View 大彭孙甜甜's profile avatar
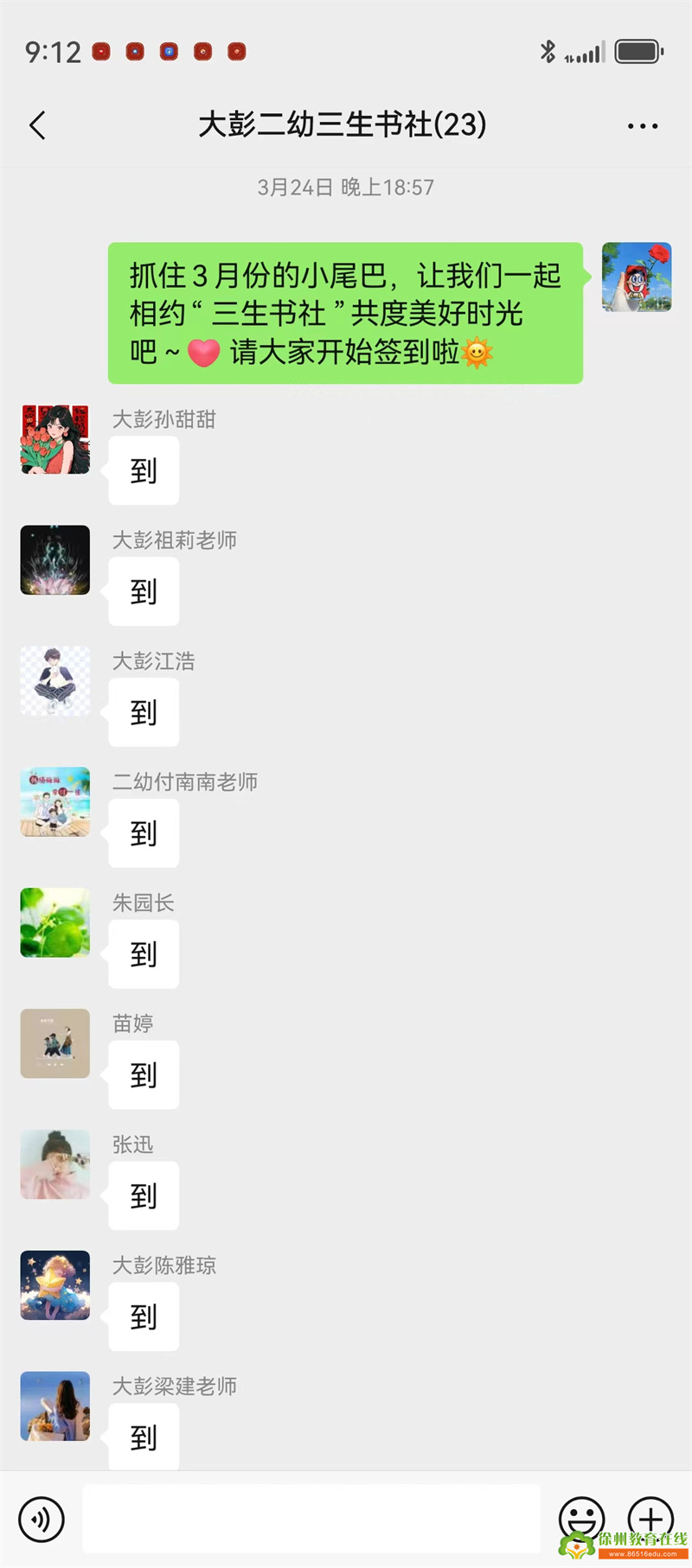Viewport: 692px width, 1568px height. coord(55,439)
